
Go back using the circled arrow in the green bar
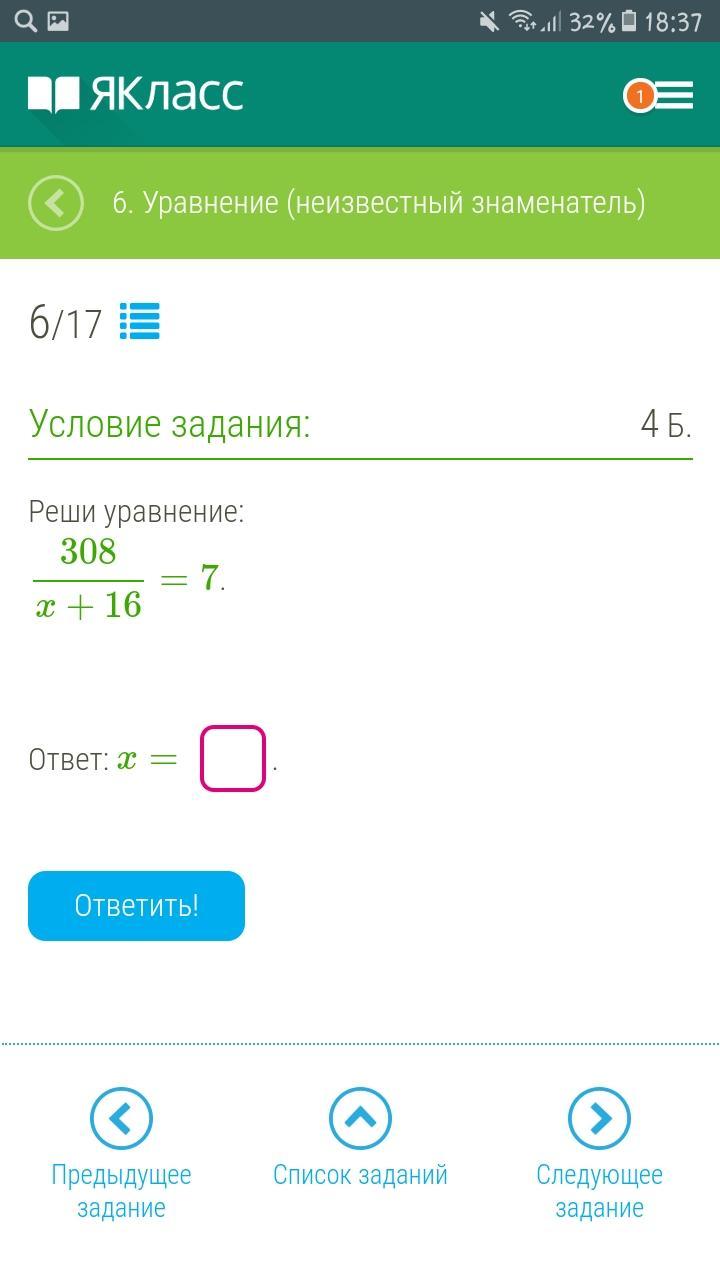[x=56, y=203]
